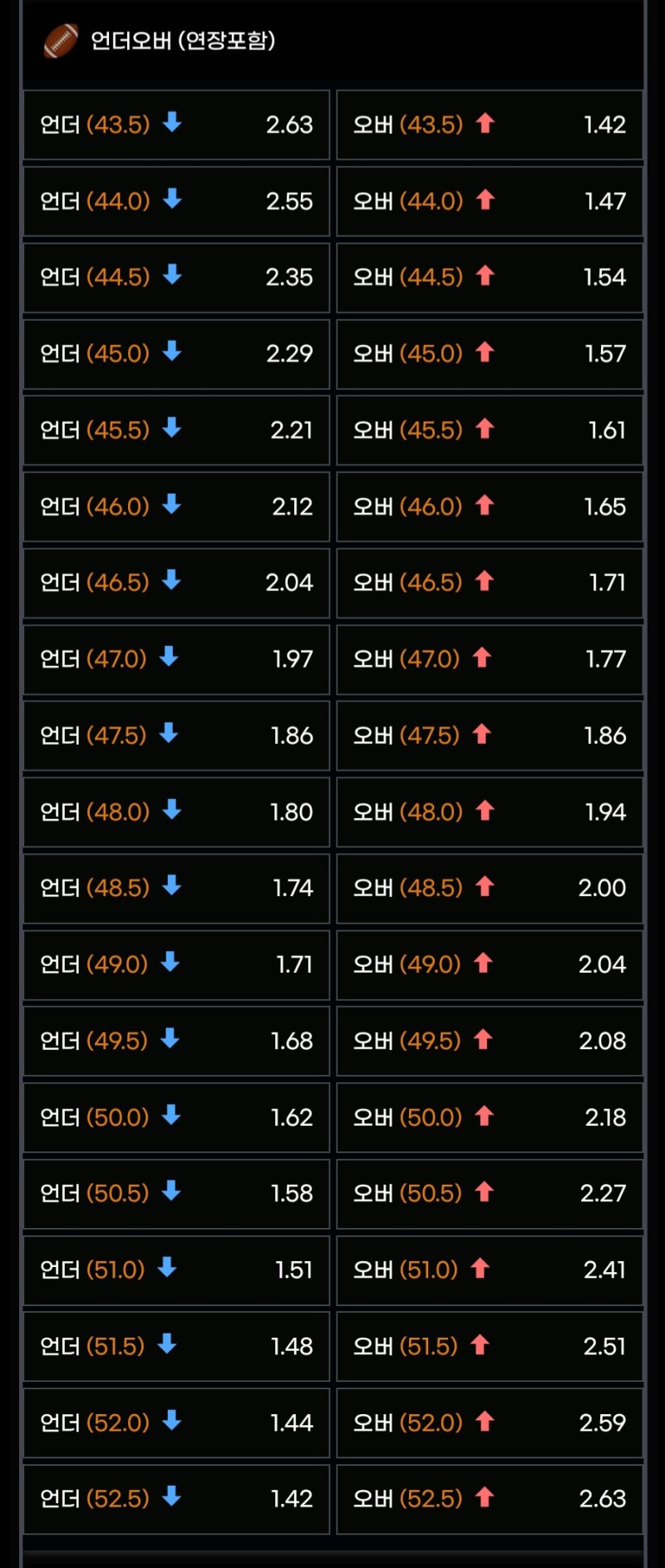665x1568 pixels.
Task: Select 언더 (47.0) at 1.97
Action: click(x=176, y=659)
